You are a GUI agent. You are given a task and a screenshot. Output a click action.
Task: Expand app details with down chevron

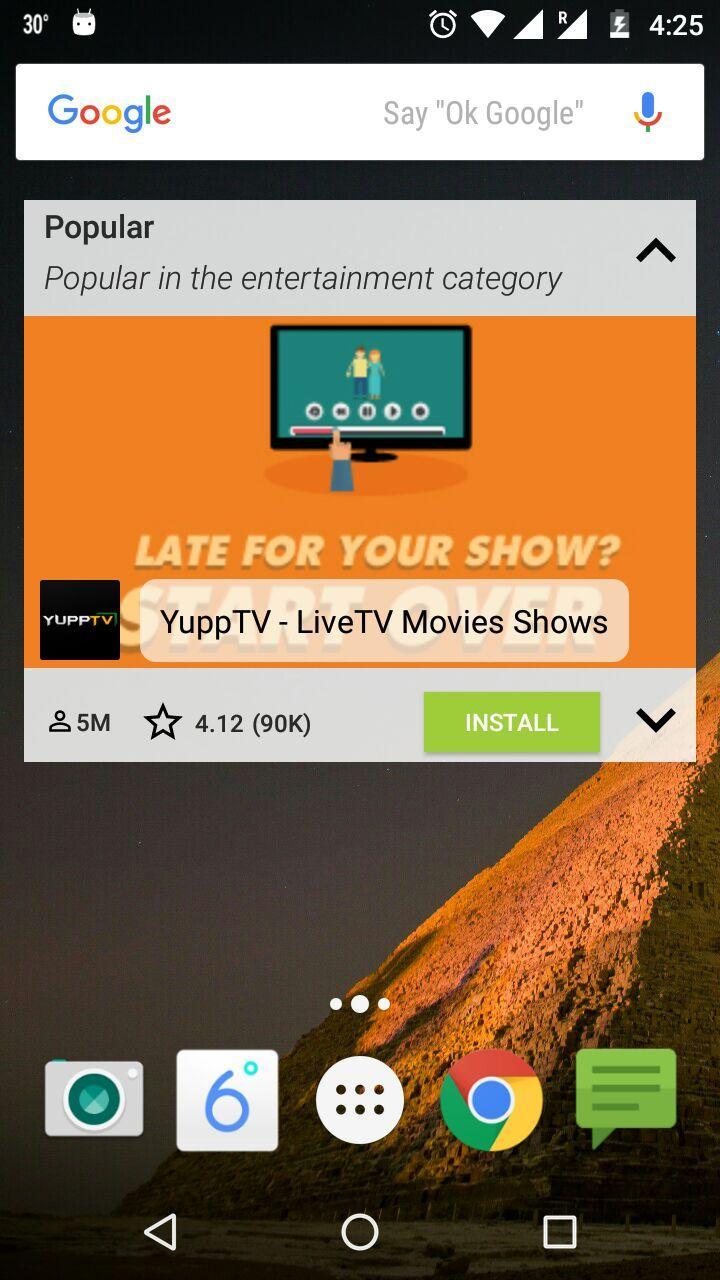click(655, 719)
